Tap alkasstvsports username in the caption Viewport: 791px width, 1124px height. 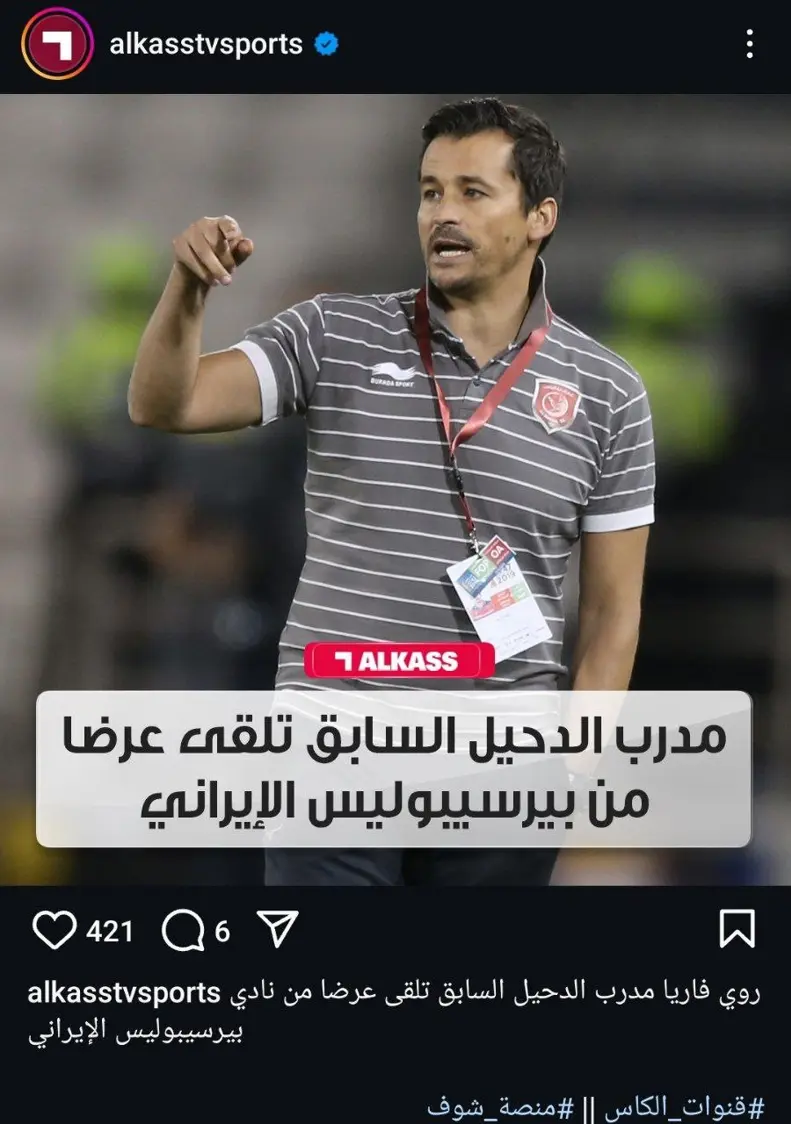tap(124, 993)
